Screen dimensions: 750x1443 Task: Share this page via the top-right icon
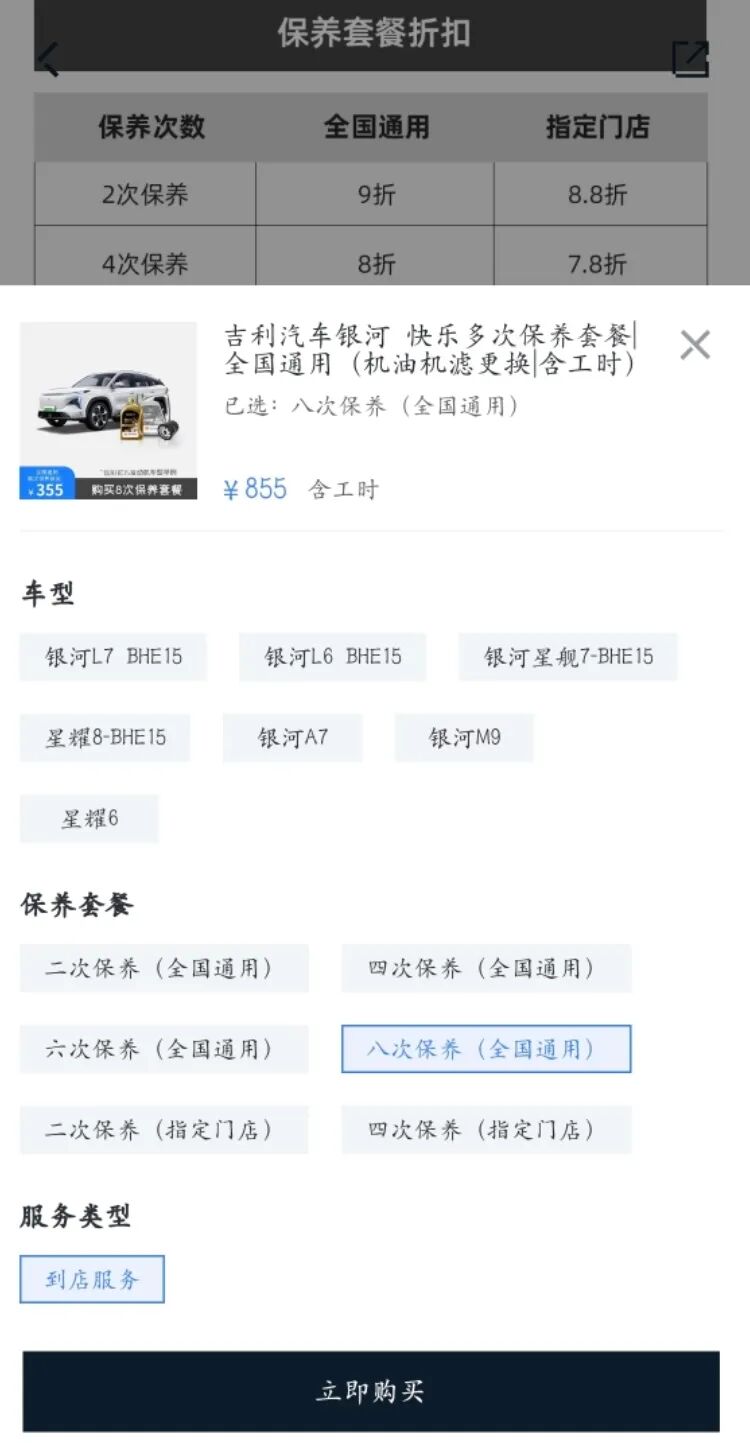(690, 59)
